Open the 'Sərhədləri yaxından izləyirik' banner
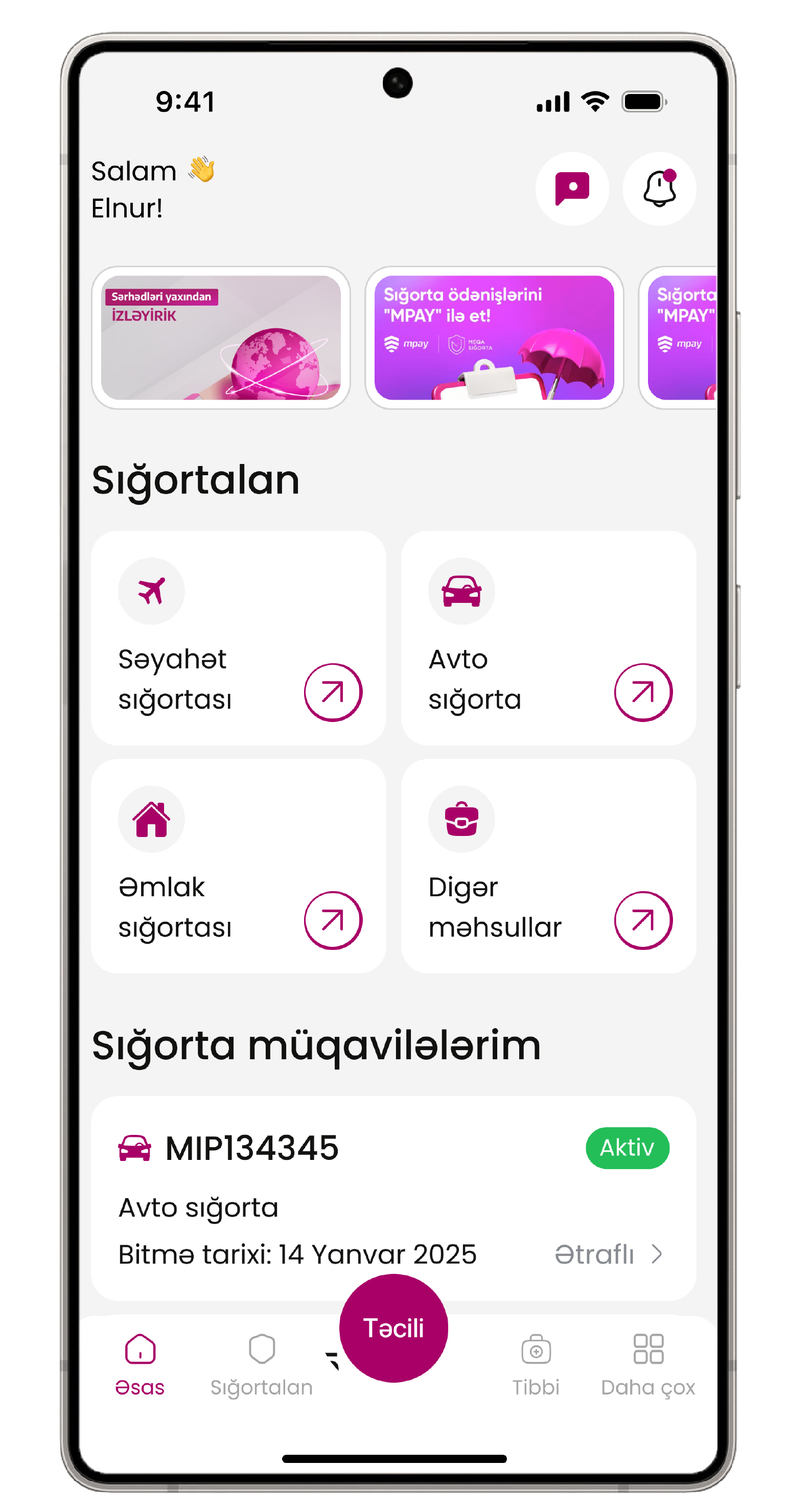The image size is (788, 1512). [x=221, y=338]
